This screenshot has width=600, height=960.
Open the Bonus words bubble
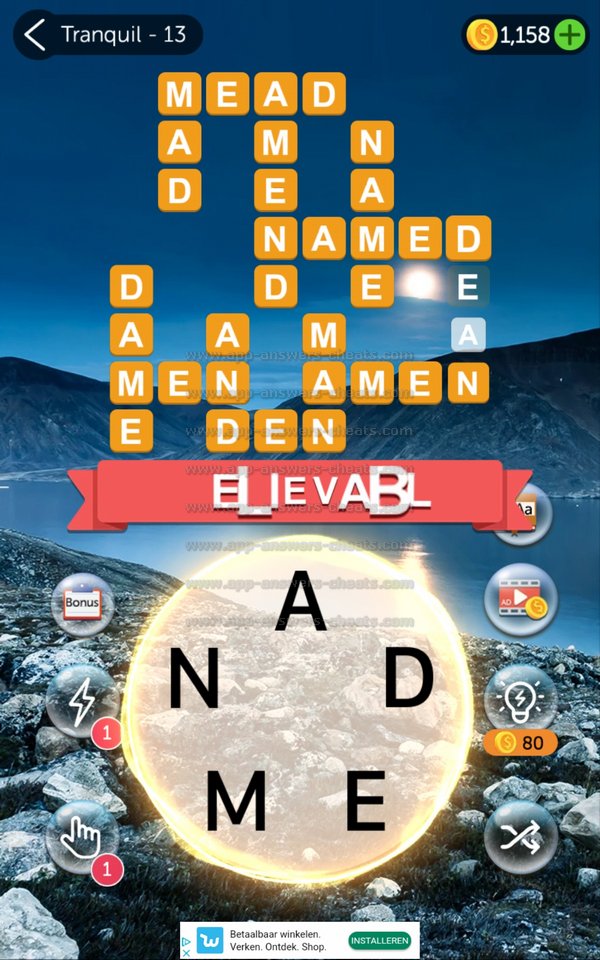pos(82,605)
